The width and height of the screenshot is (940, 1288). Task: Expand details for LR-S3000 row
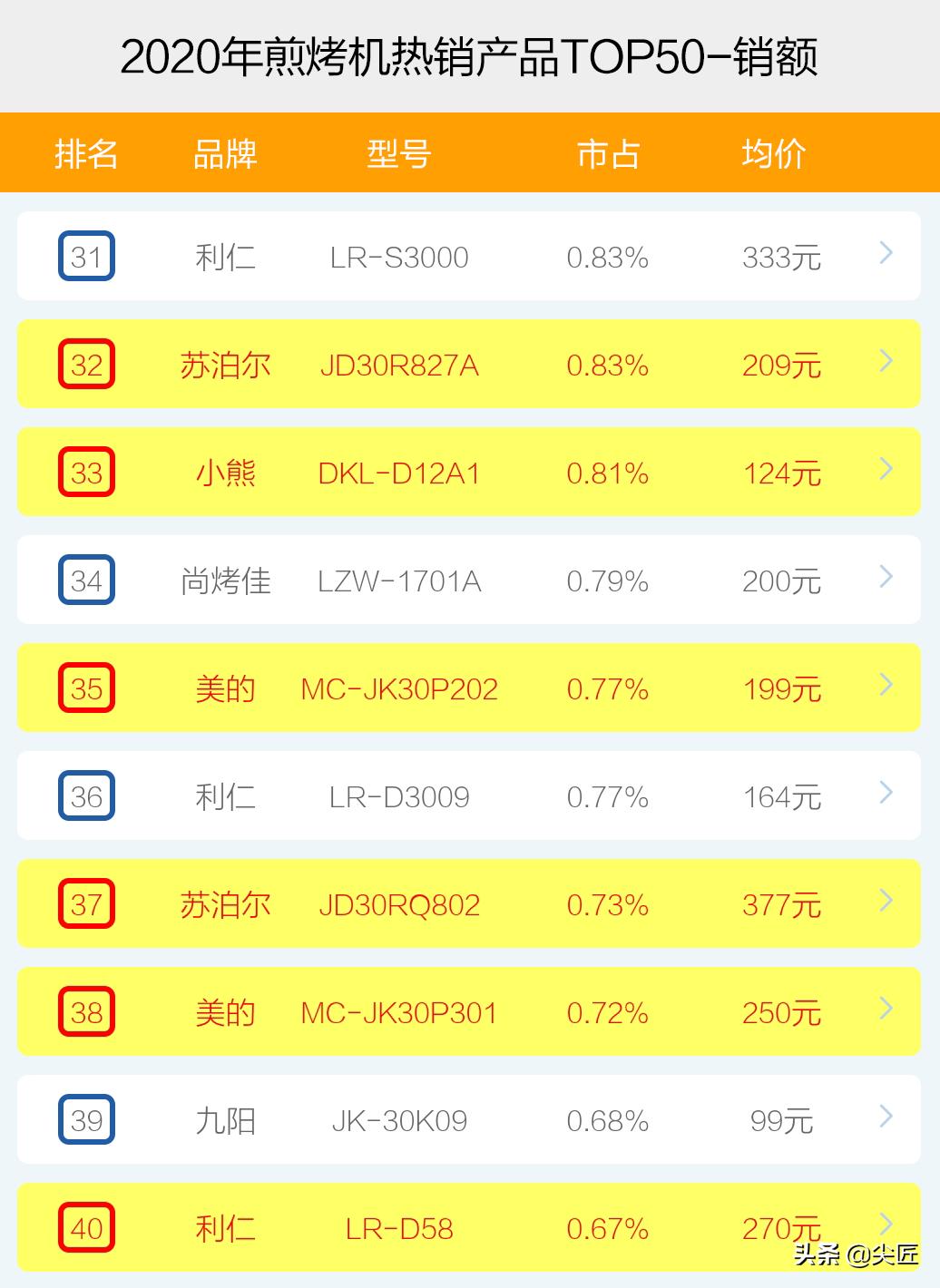884,256
